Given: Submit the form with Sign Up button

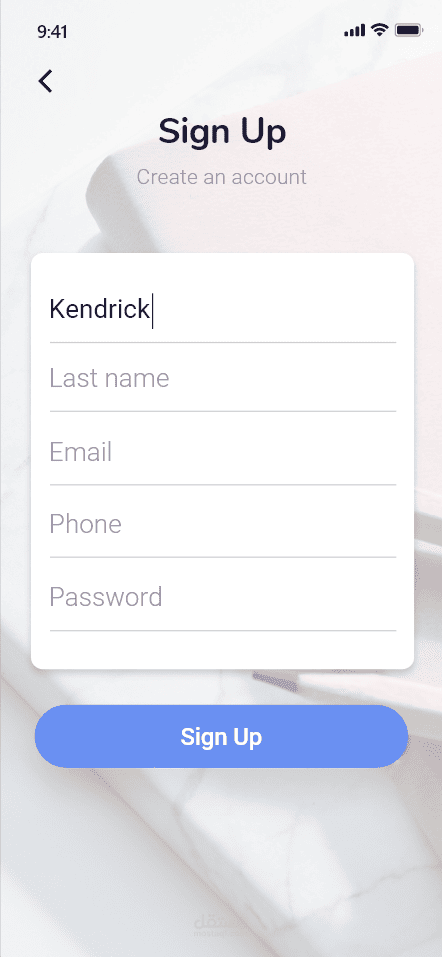Looking at the screenshot, I should [221, 737].
